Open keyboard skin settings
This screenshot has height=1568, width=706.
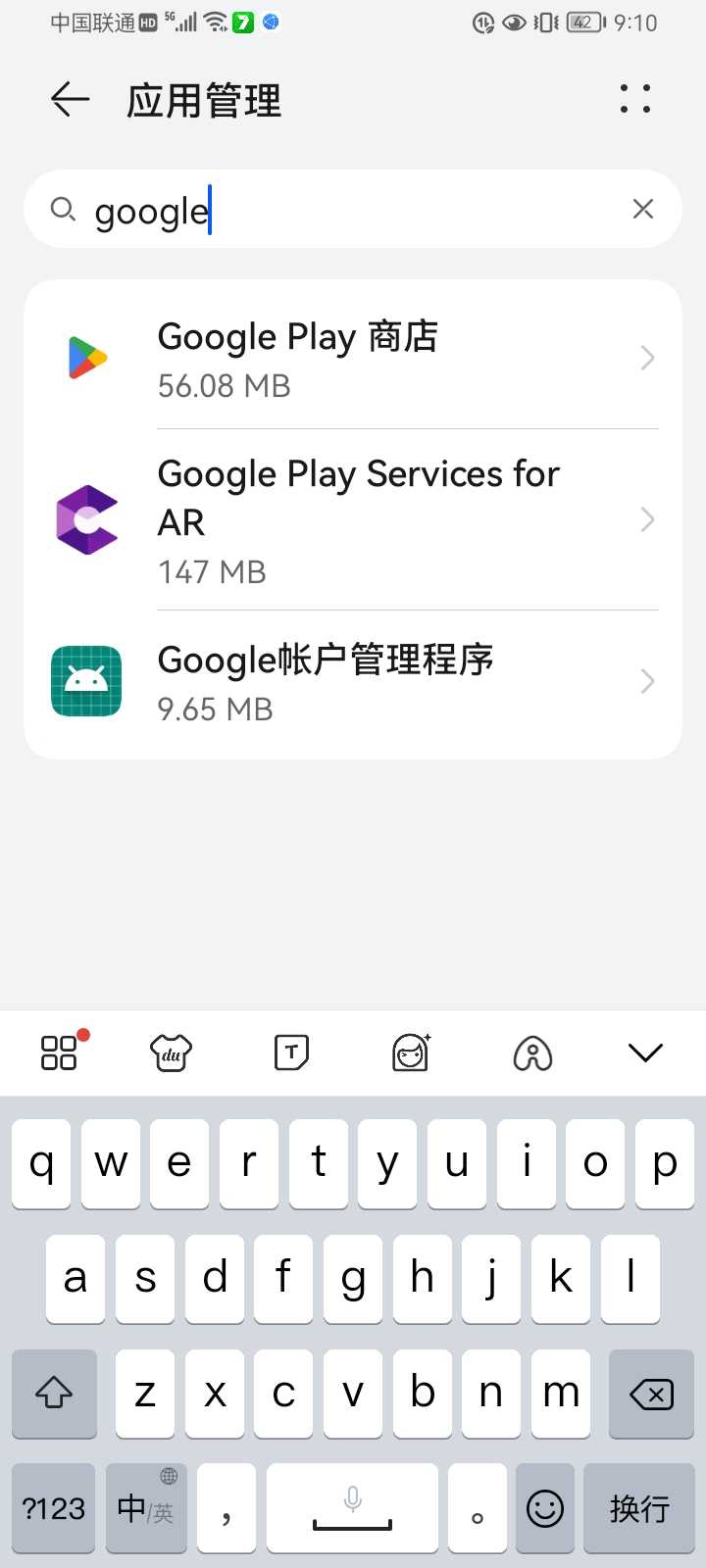click(x=172, y=1053)
